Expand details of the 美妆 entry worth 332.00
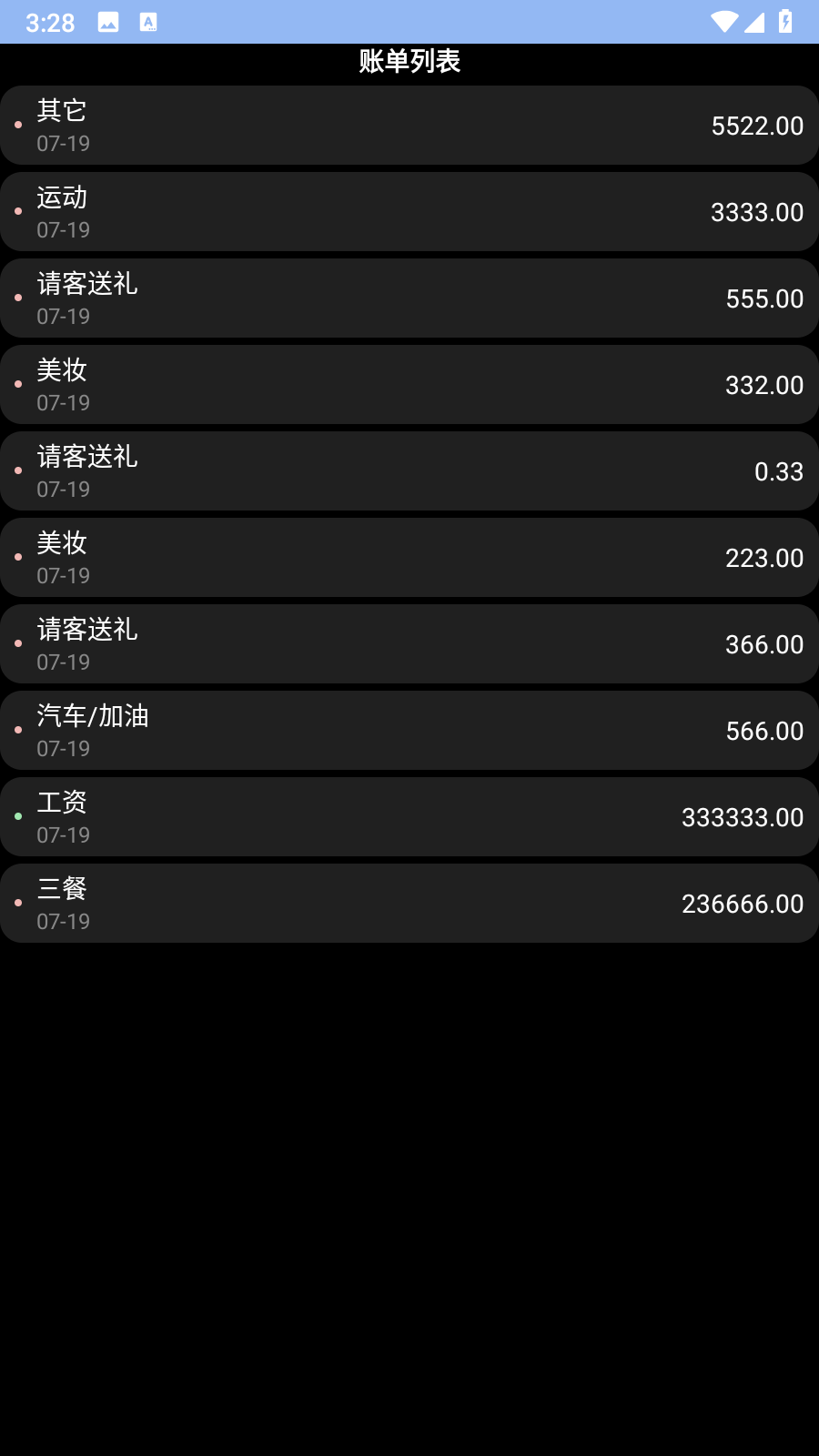The image size is (819, 1456). 409,384
